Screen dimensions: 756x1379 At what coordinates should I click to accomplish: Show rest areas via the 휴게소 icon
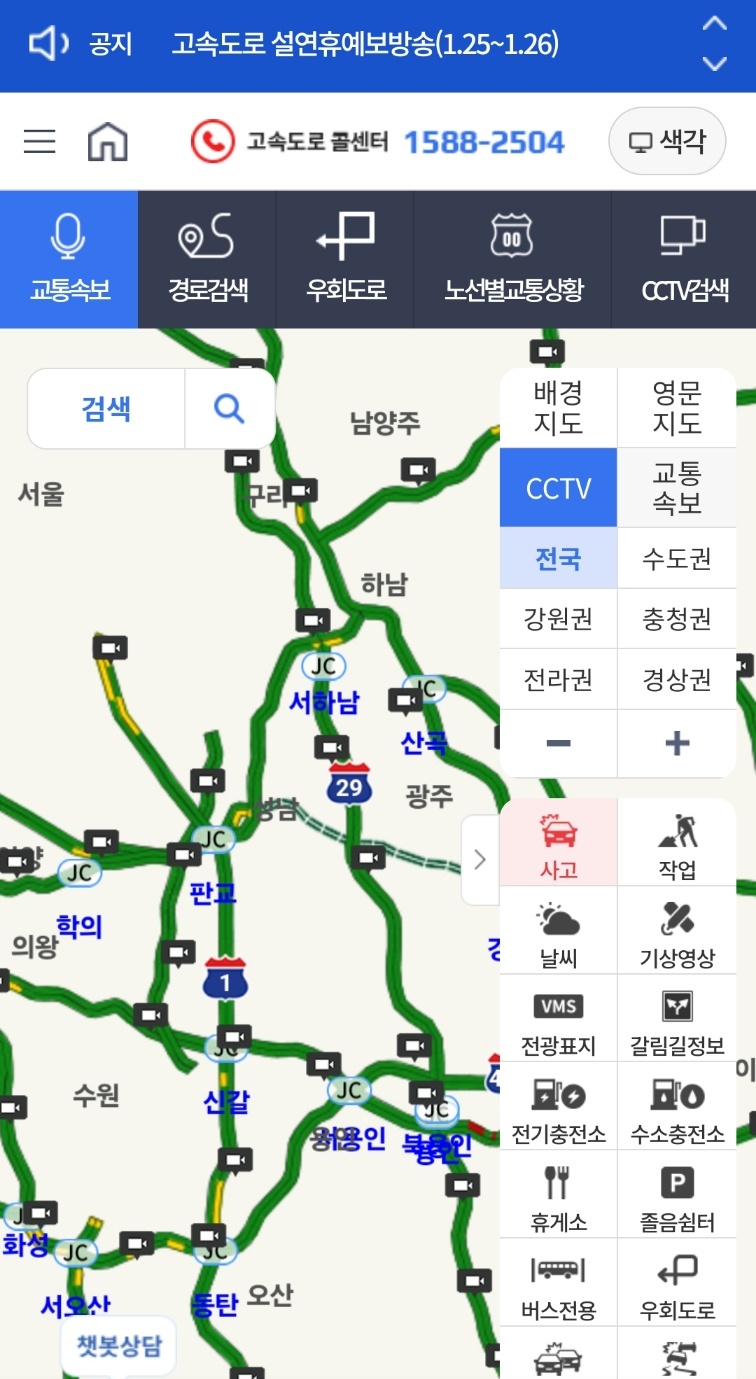[x=558, y=1194]
